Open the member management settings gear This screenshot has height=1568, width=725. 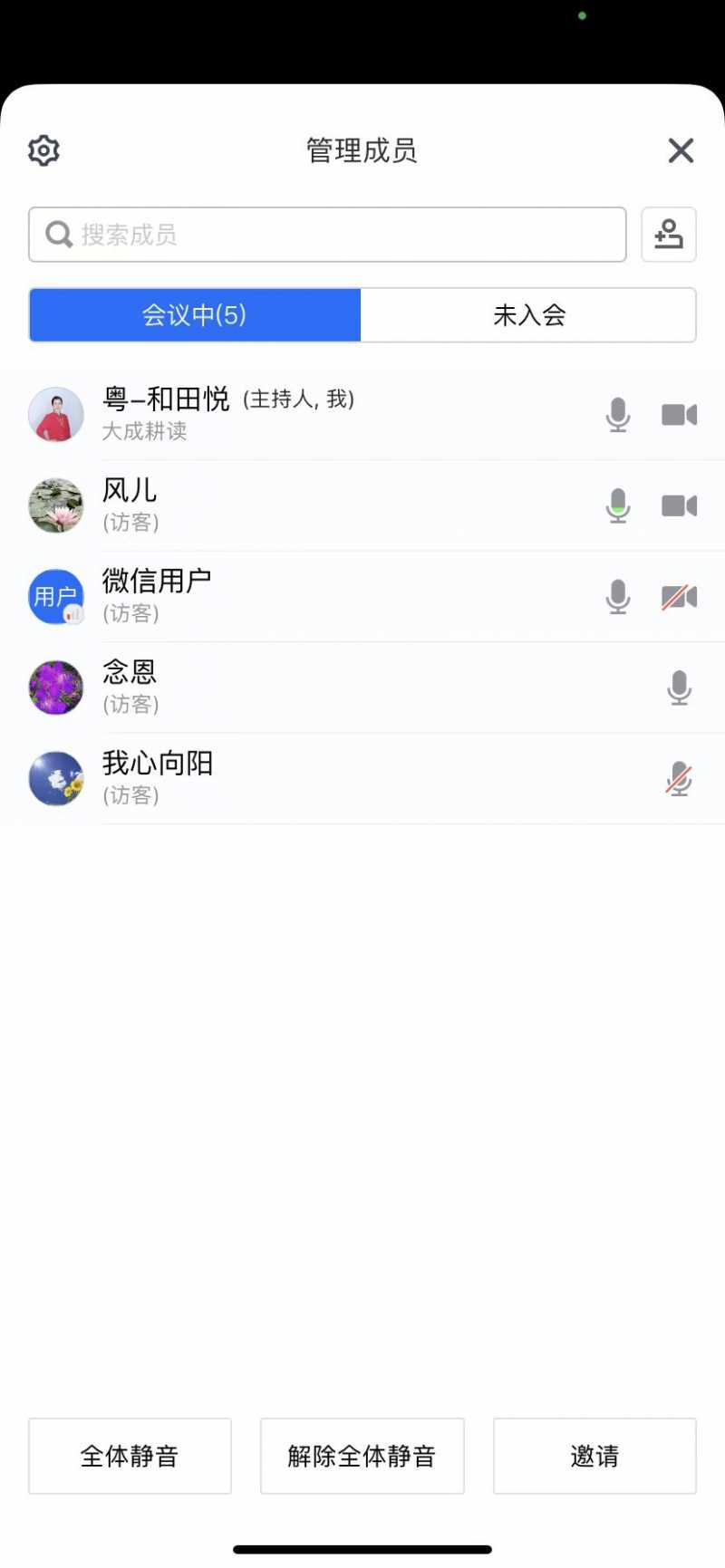(43, 150)
